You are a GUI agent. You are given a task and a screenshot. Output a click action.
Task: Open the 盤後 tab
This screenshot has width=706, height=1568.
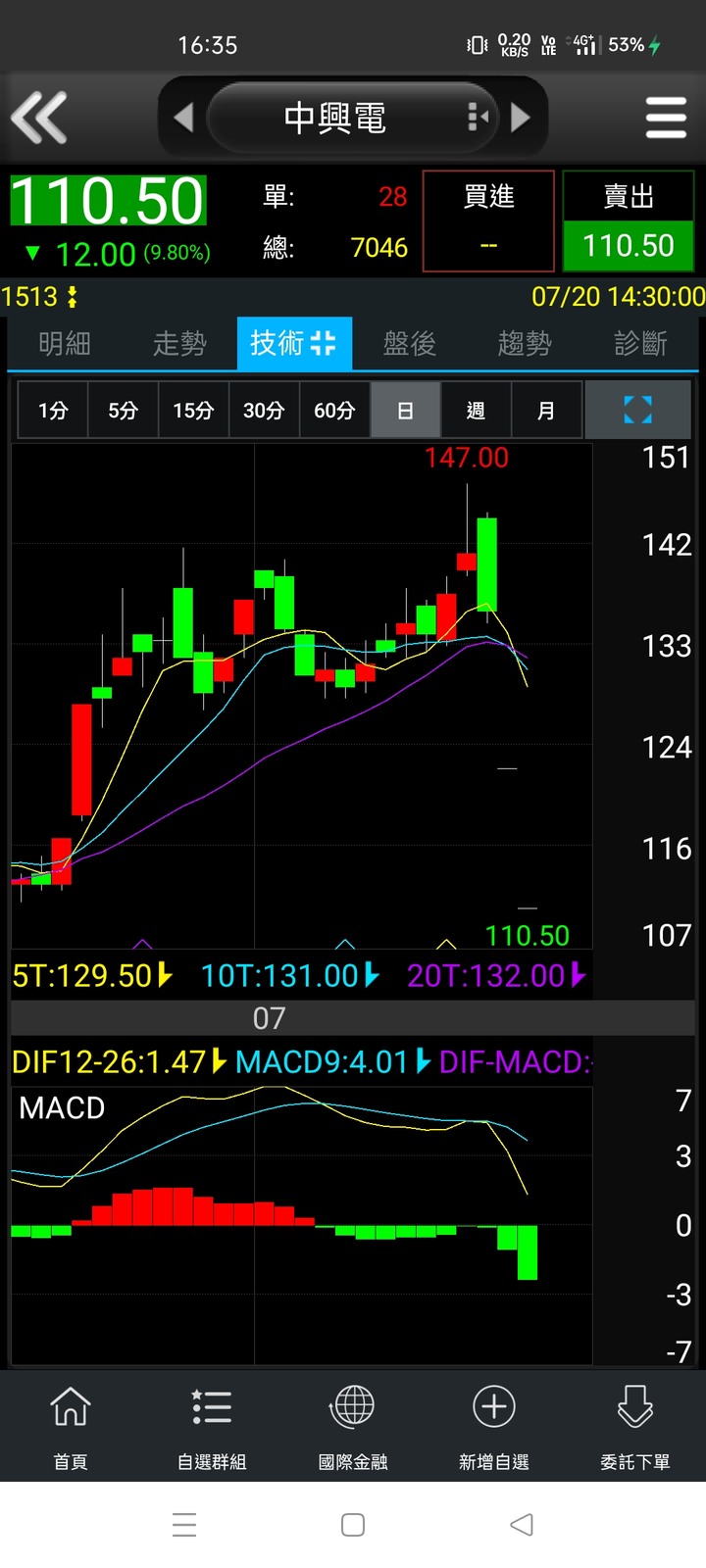point(409,344)
